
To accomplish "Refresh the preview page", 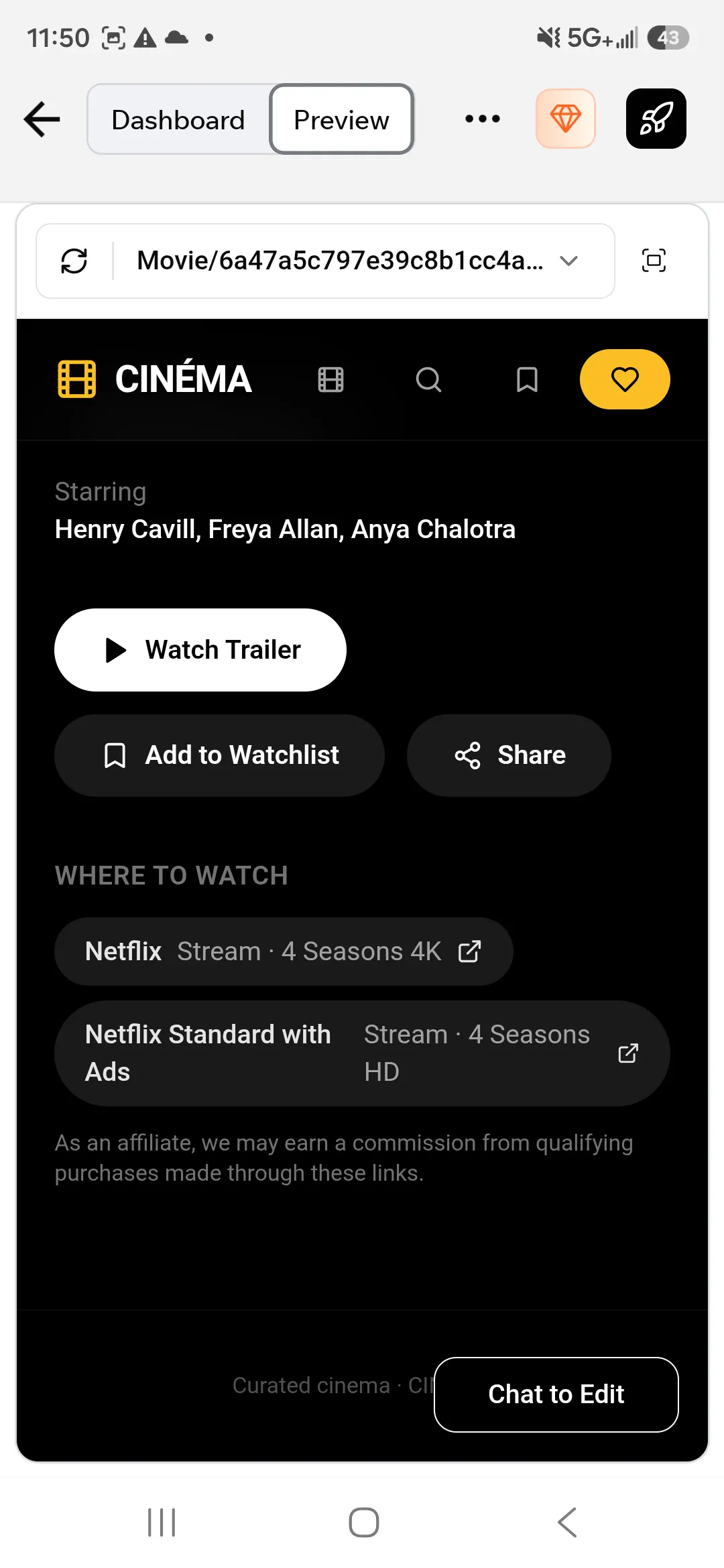I will [x=74, y=261].
